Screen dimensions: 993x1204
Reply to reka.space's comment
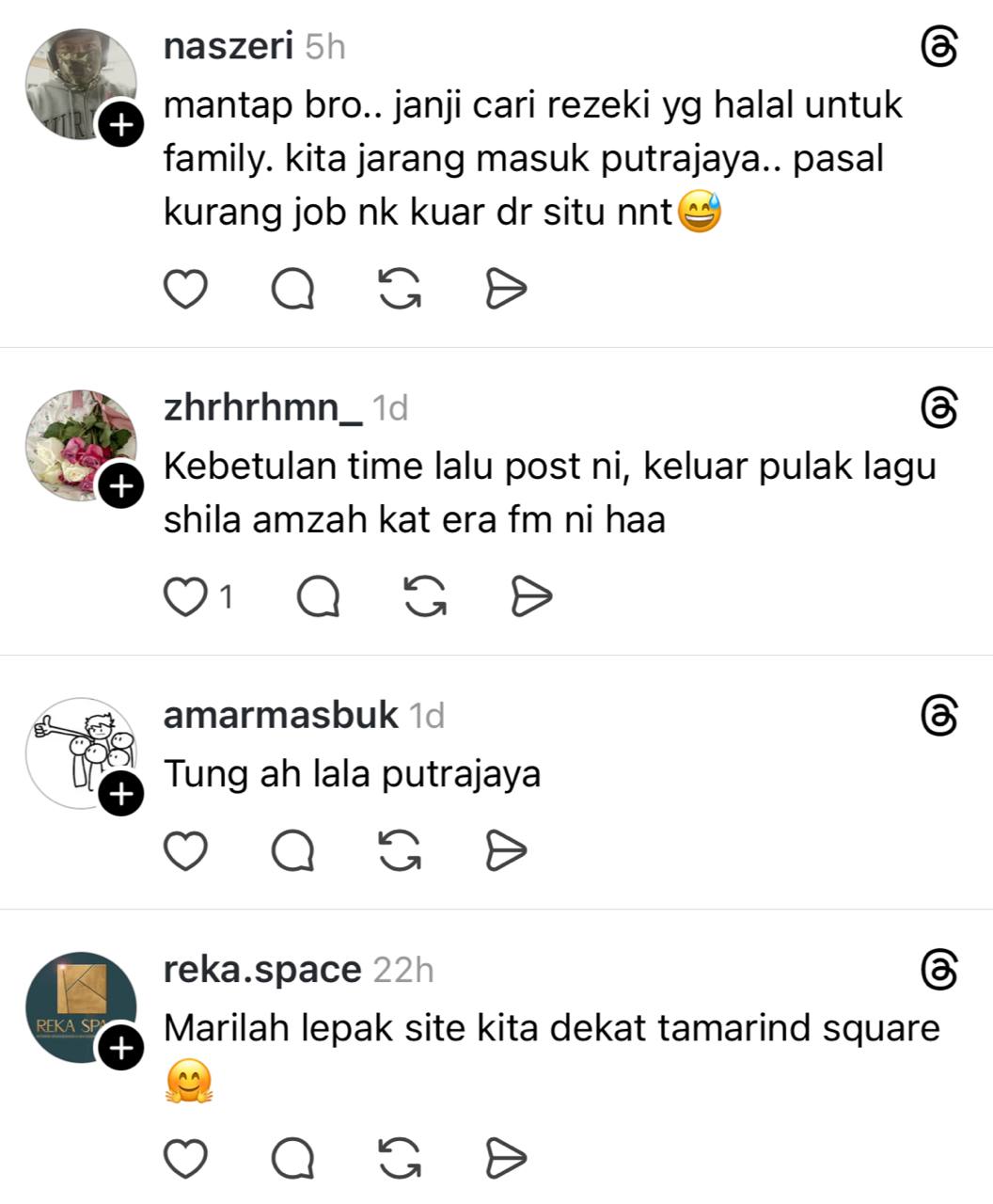point(292,1158)
